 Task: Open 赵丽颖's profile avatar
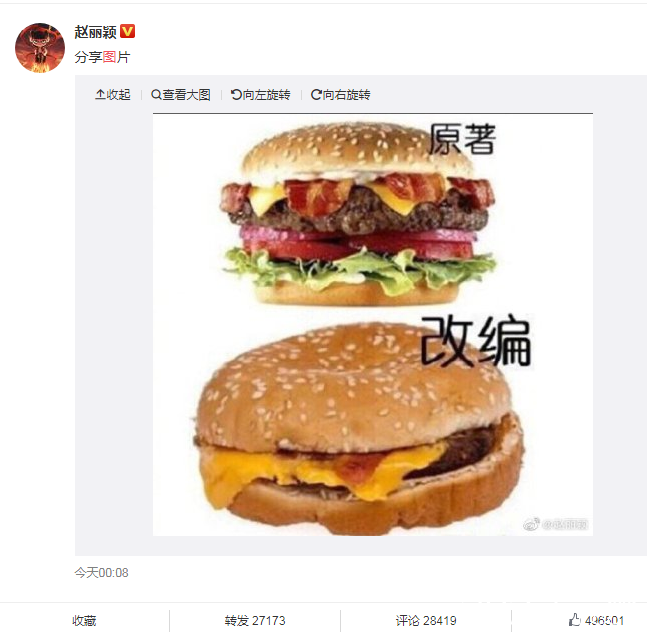click(40, 46)
